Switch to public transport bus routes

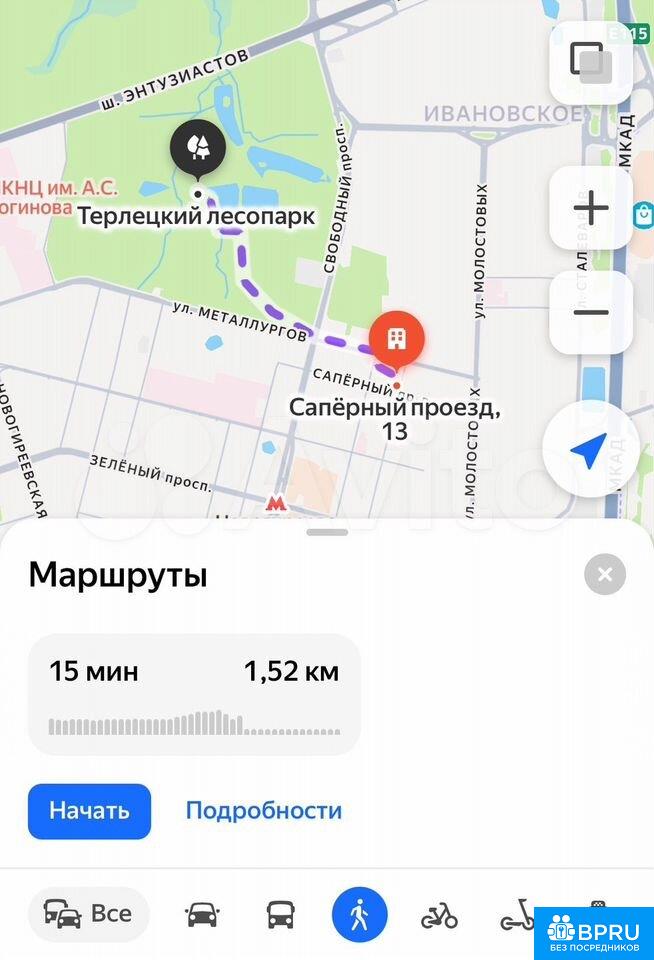point(280,914)
